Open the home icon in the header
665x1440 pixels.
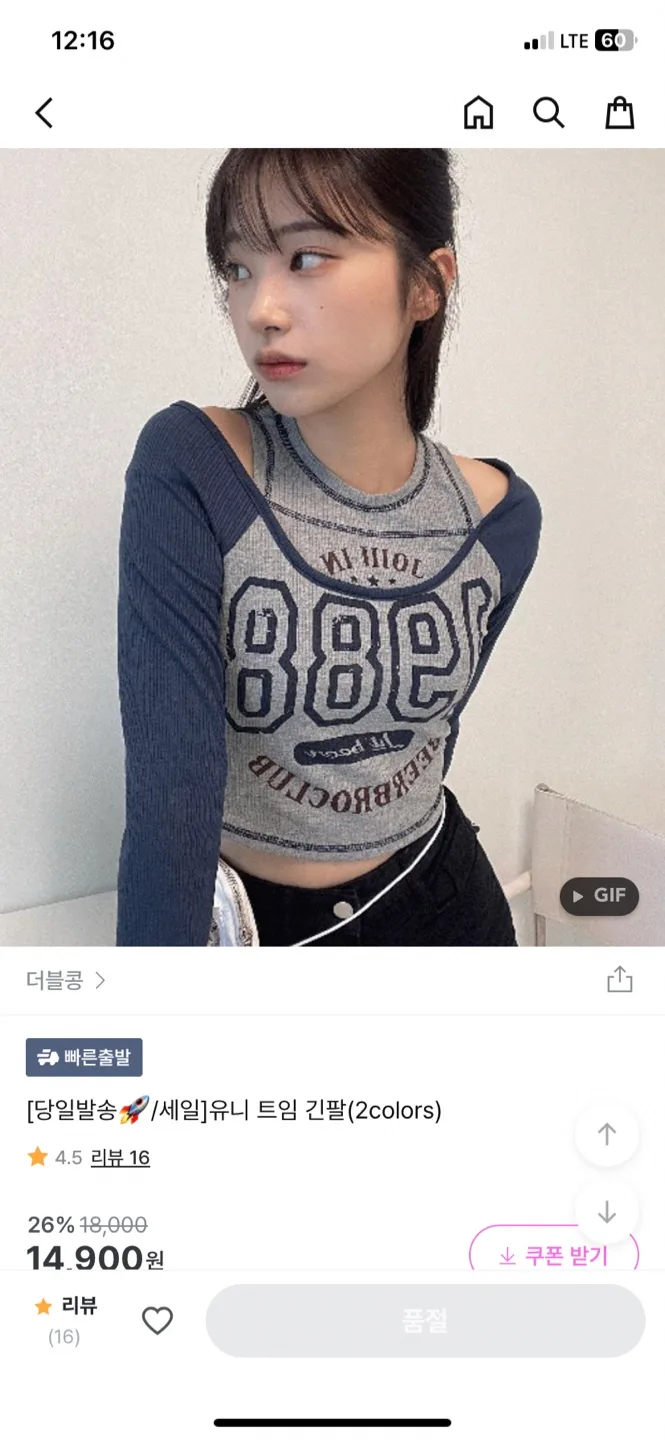click(478, 113)
